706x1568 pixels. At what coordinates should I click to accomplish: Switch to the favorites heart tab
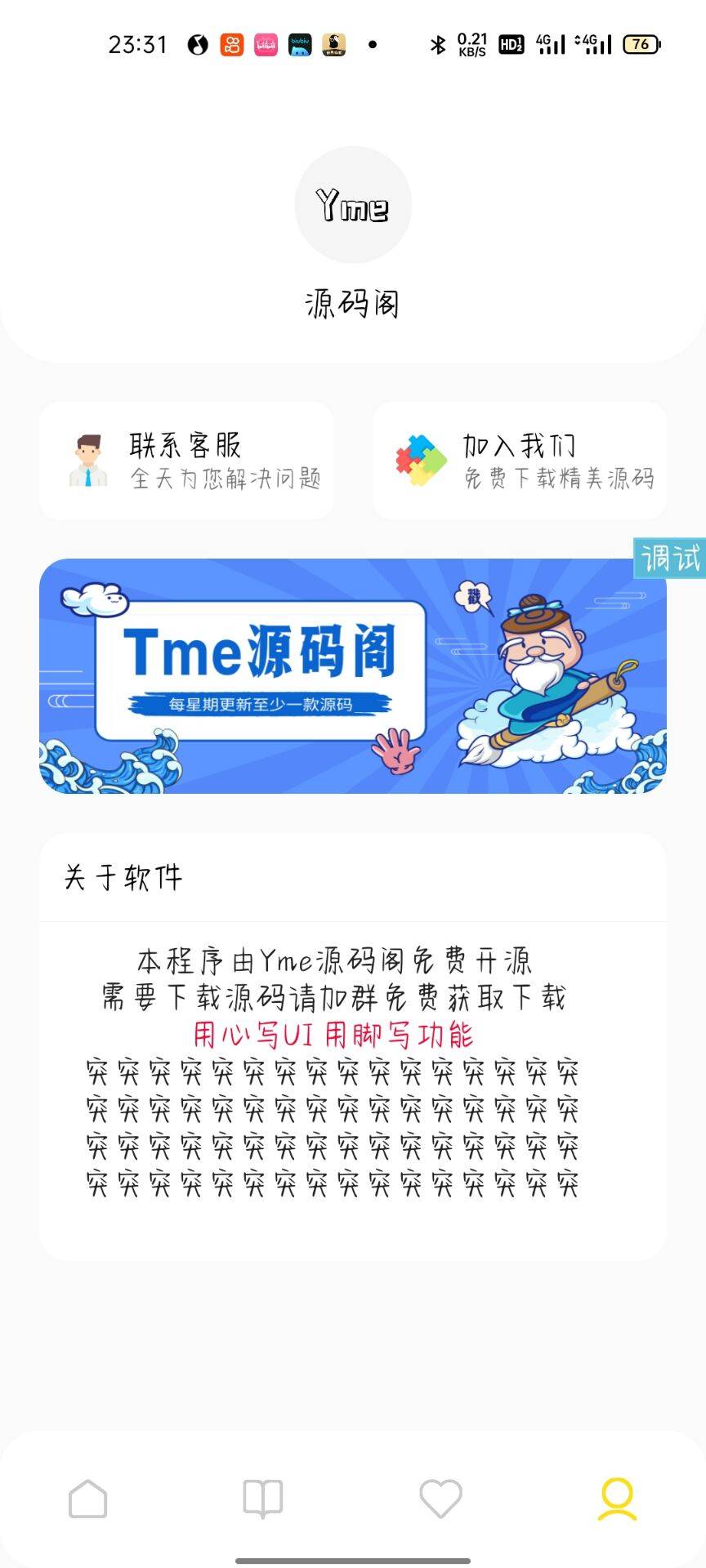coord(440,1499)
